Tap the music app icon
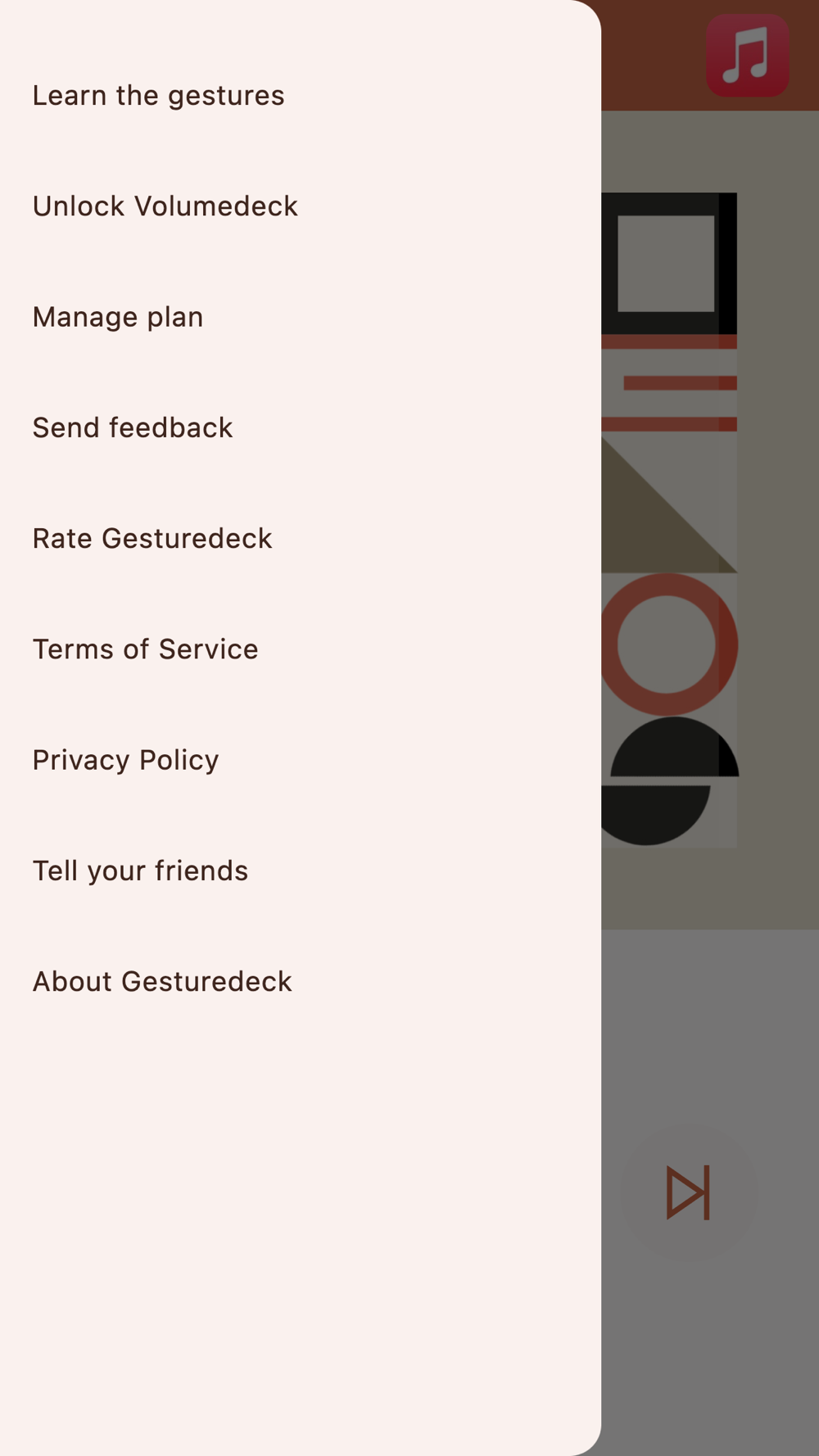 pos(748,55)
